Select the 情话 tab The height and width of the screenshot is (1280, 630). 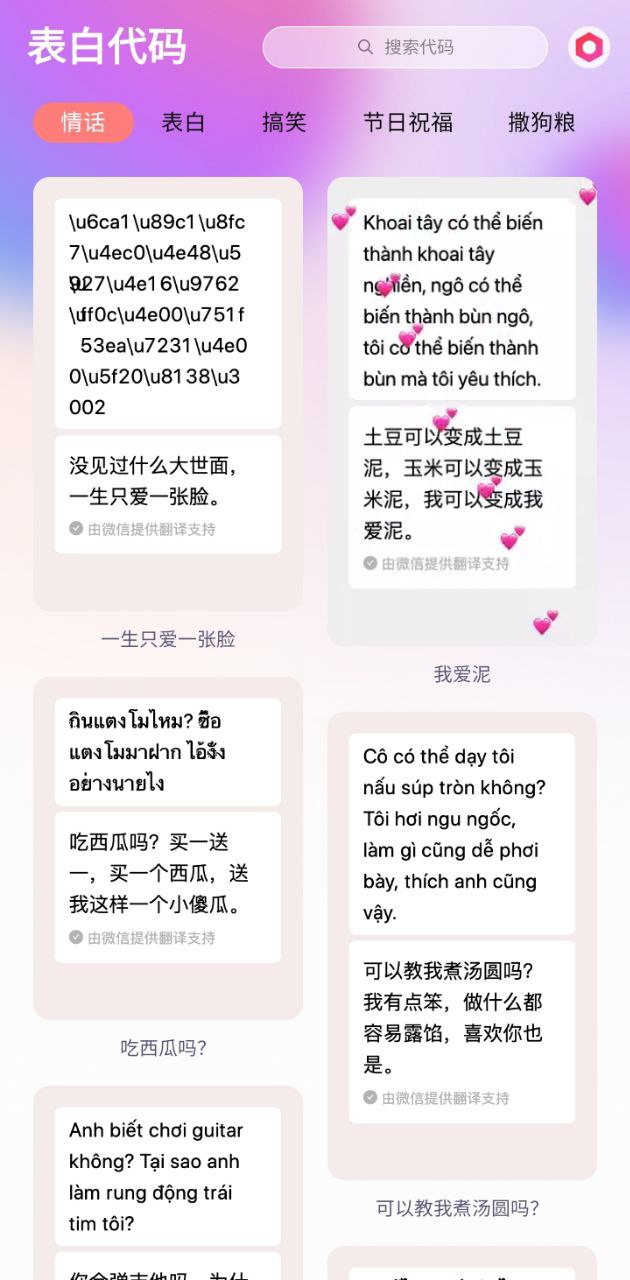click(83, 123)
